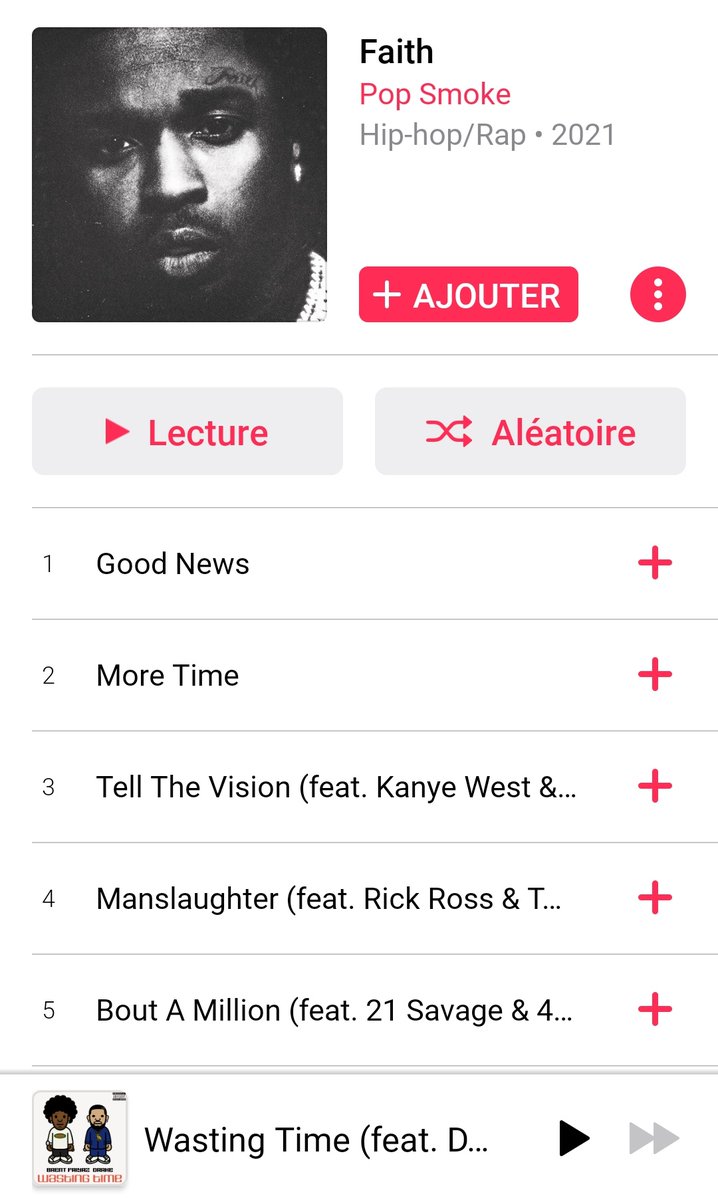Shuffle the album with Aléatoire
Viewport: 718px width, 1200px height.
pyautogui.click(x=530, y=432)
